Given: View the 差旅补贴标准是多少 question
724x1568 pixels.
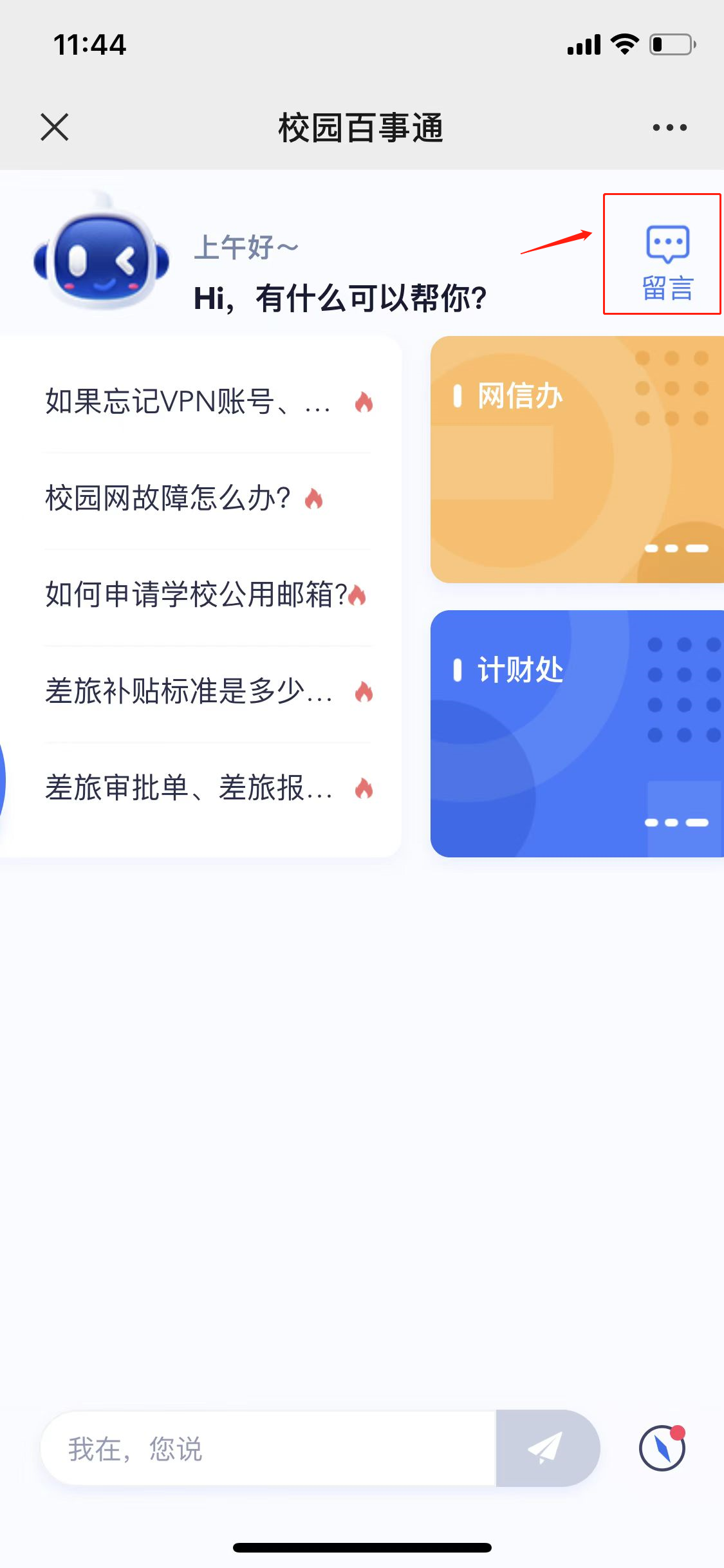Looking at the screenshot, I should point(189,692).
